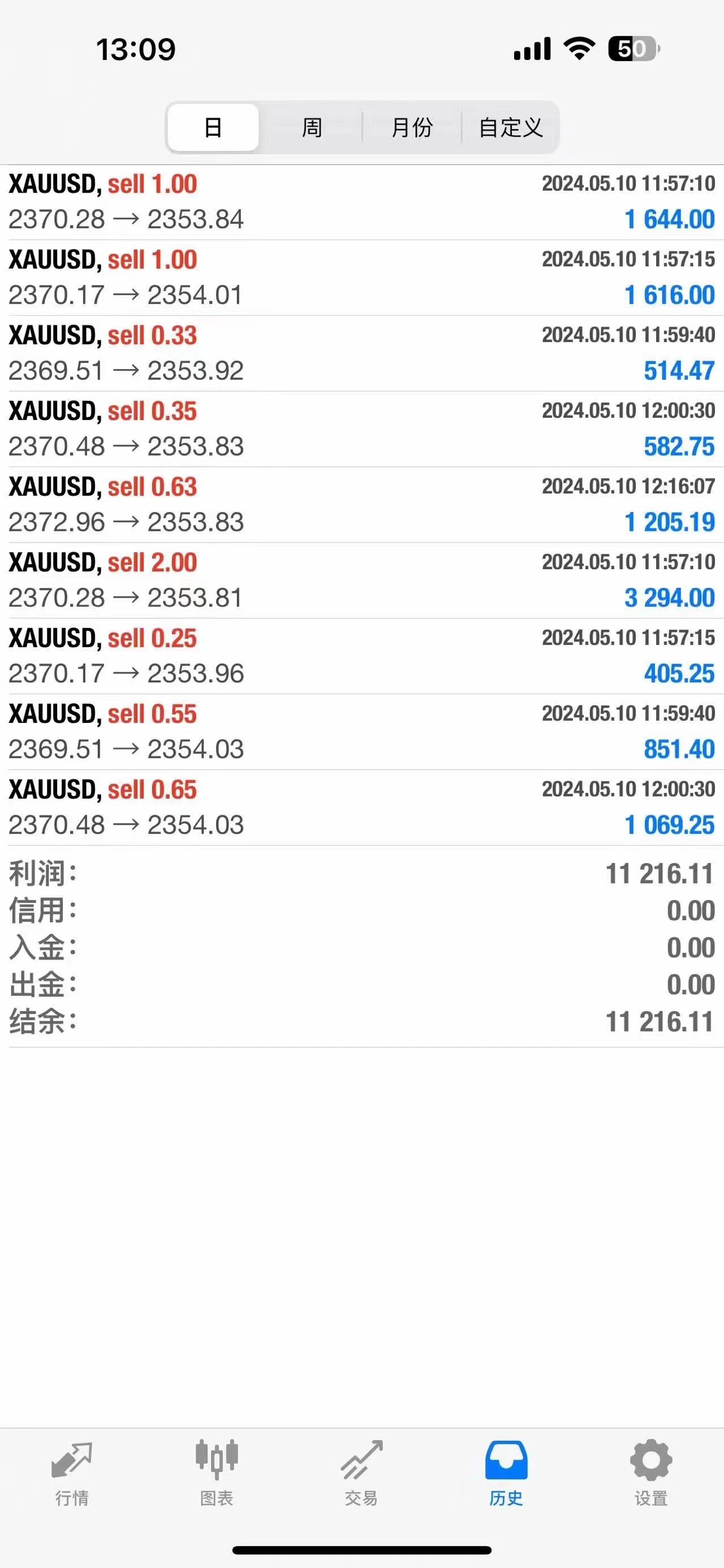
Task: Switch to the 月份 (month) period
Action: tap(412, 127)
